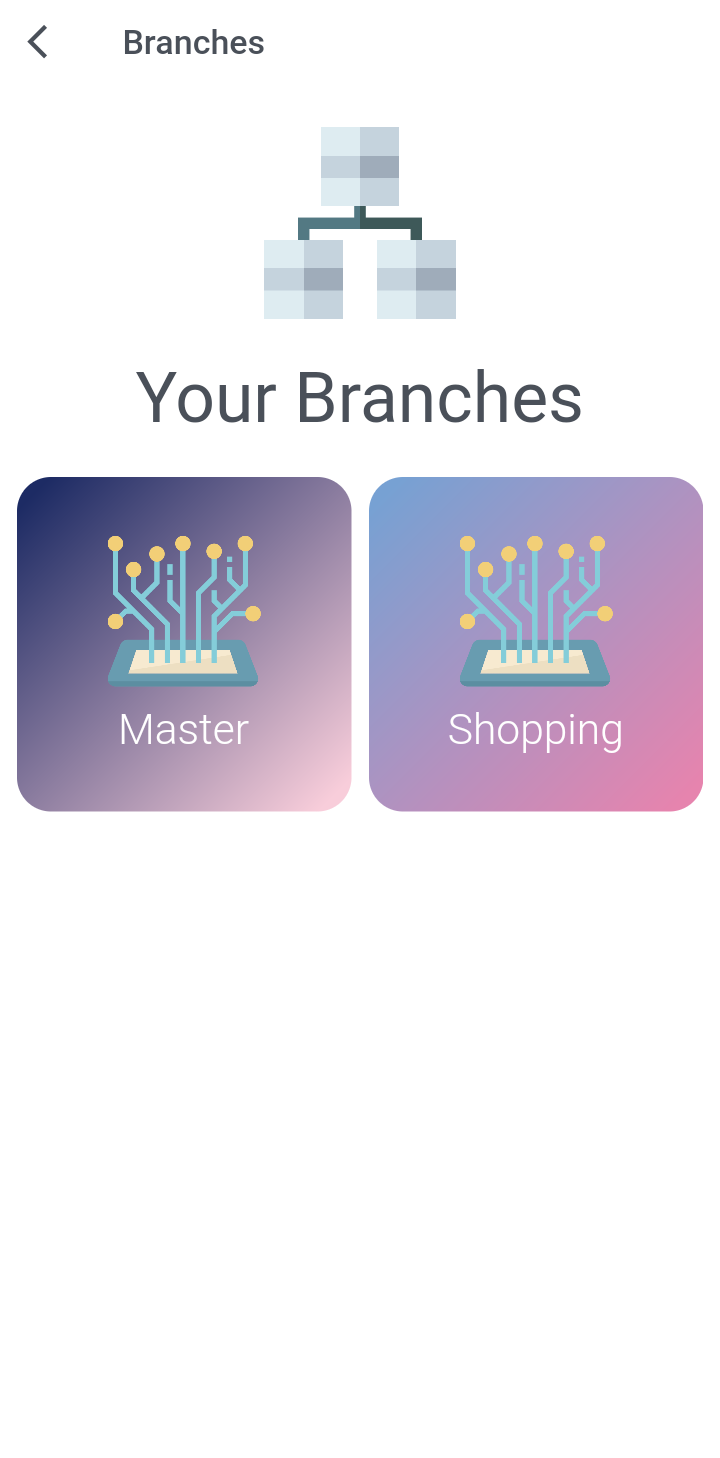Viewport: 720px width, 1458px height.
Task: Open the Master branch card
Action: [184, 644]
